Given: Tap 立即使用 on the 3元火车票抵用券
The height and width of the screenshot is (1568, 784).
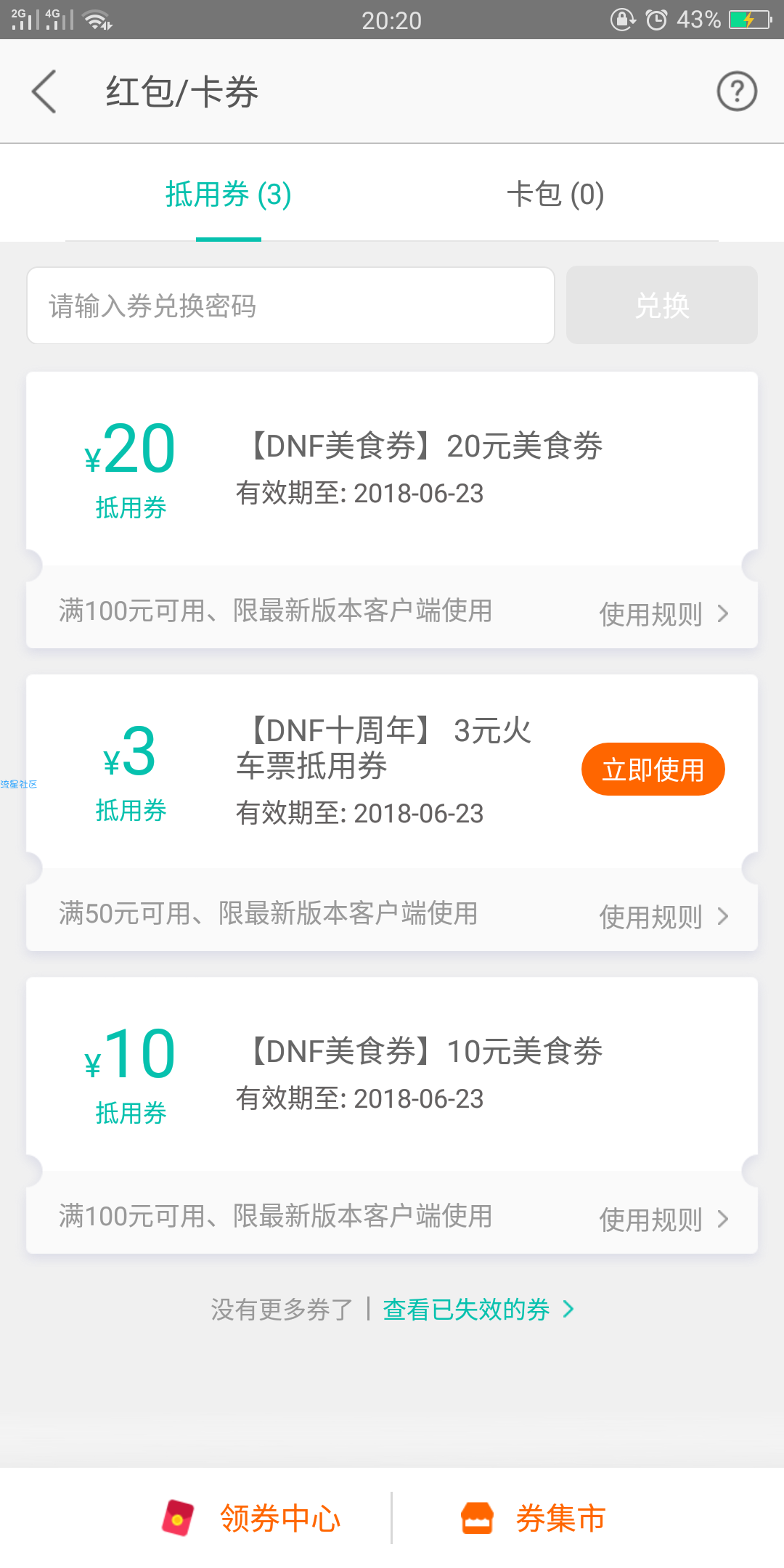Looking at the screenshot, I should pyautogui.click(x=653, y=769).
